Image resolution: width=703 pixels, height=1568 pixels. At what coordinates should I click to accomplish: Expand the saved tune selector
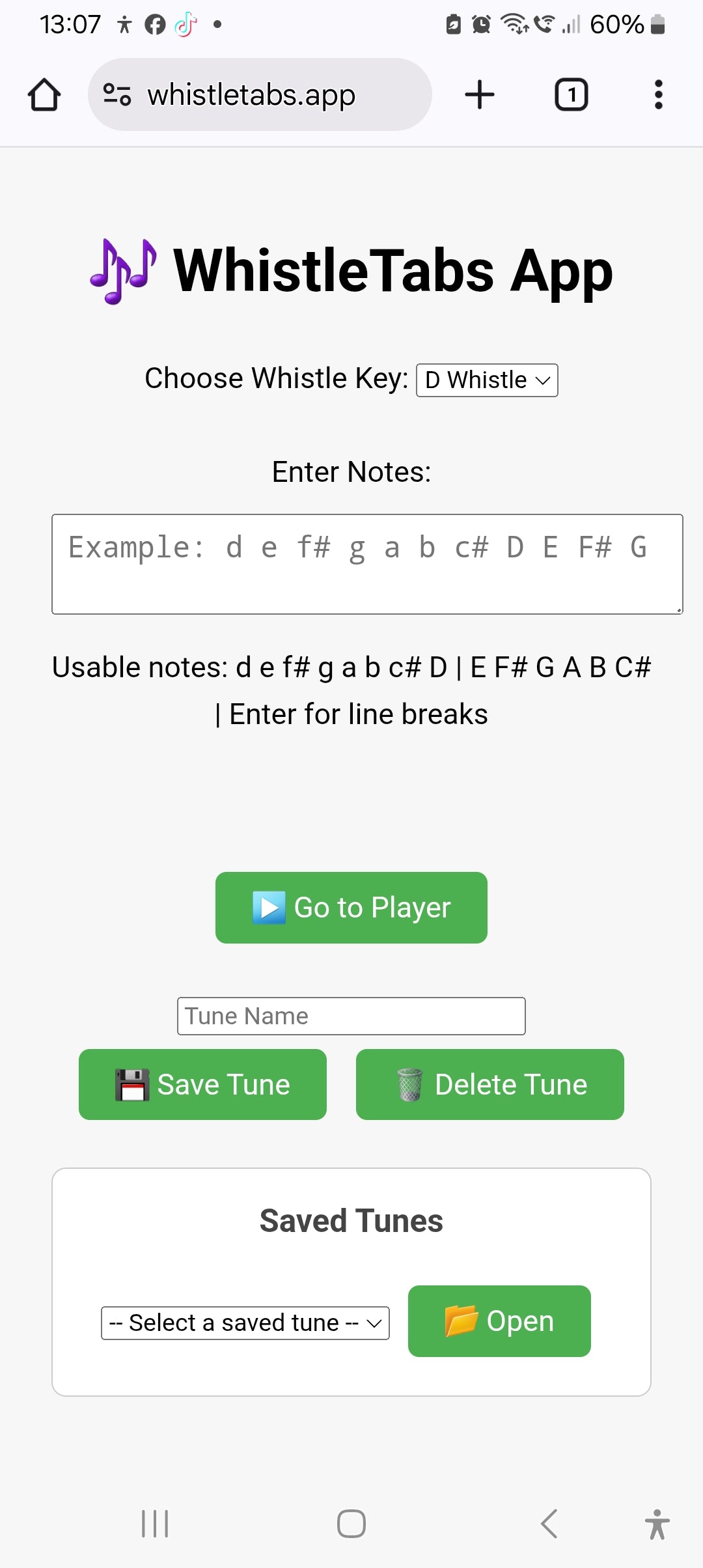click(245, 1323)
